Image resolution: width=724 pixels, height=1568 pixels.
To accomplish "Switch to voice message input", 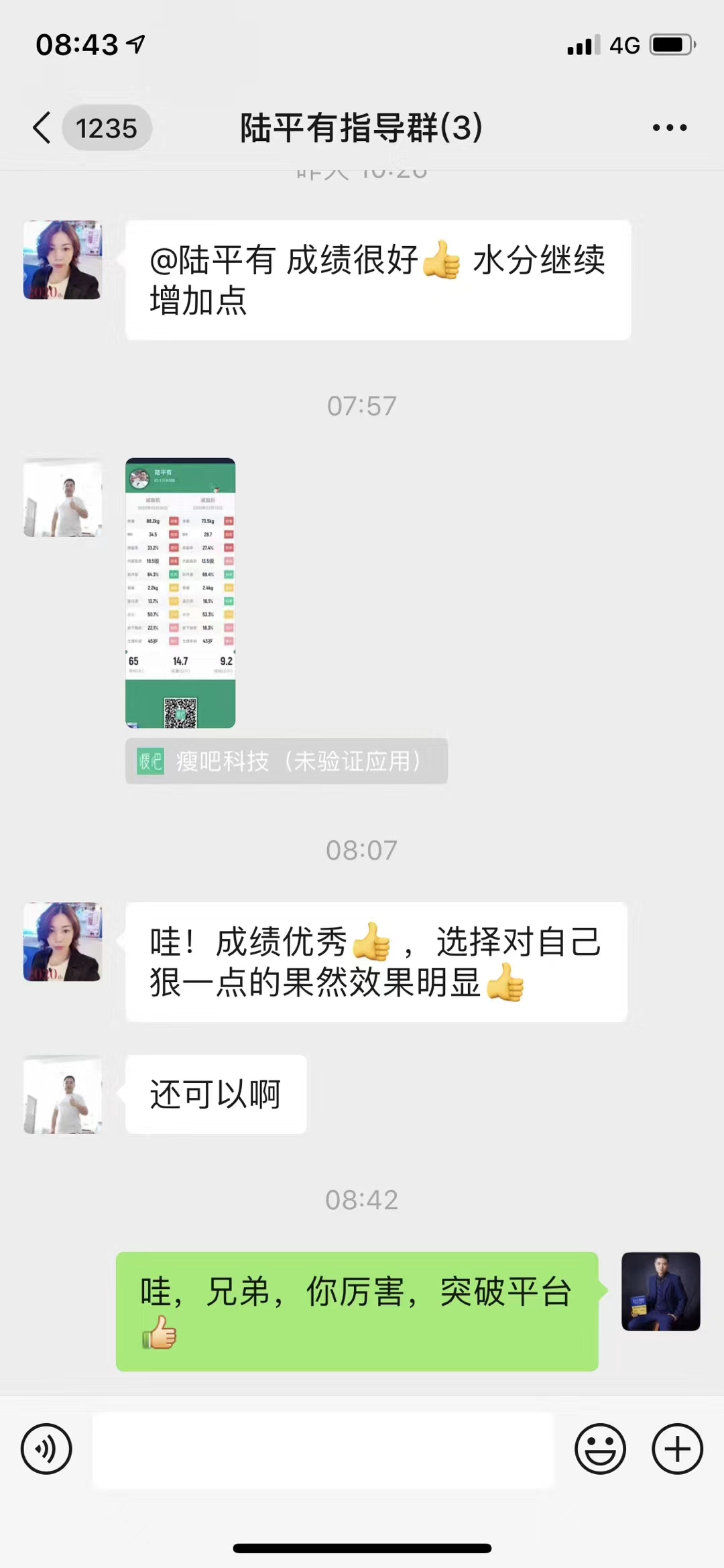I will coord(46,1449).
